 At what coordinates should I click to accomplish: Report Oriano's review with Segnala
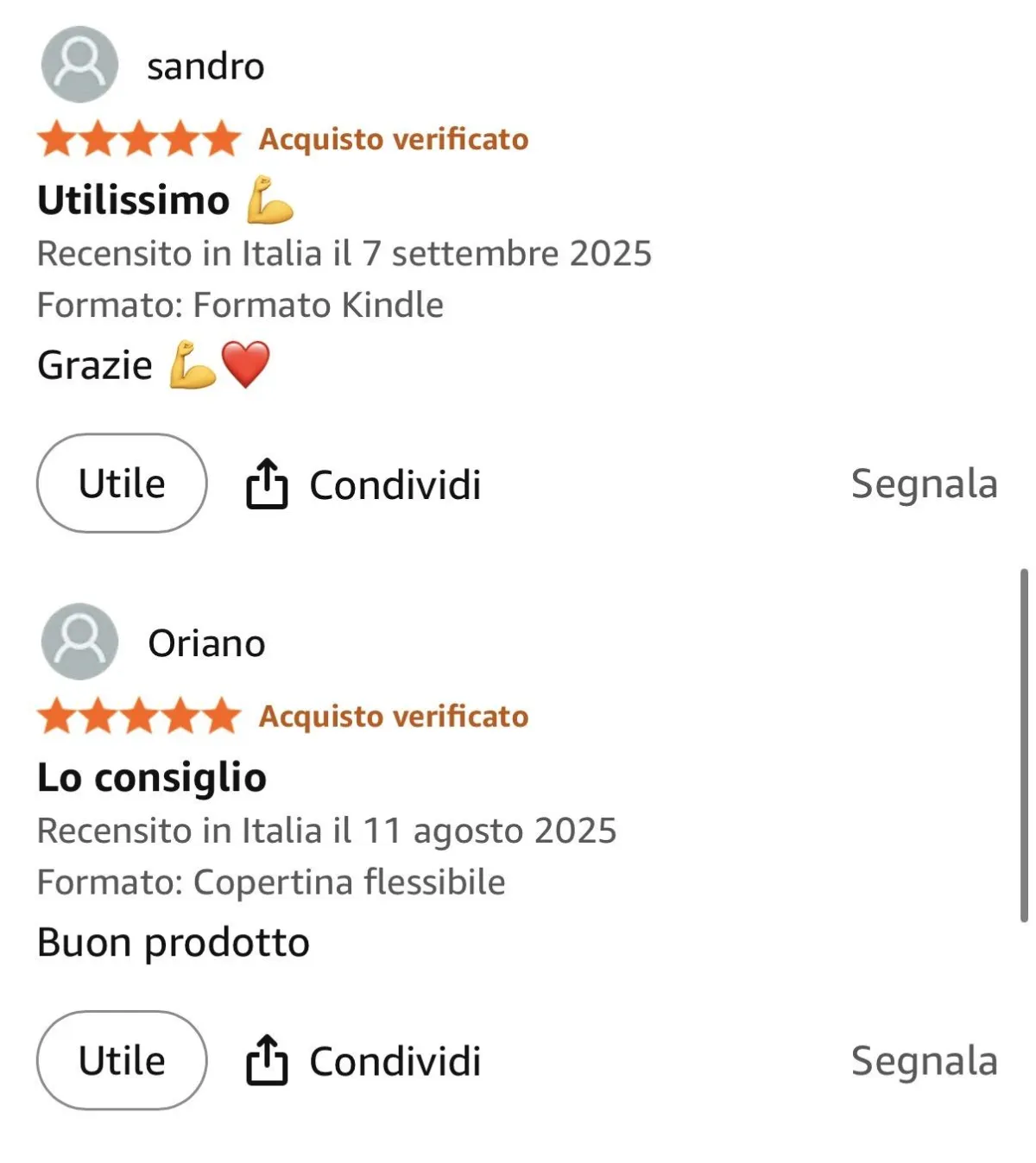pos(924,1060)
